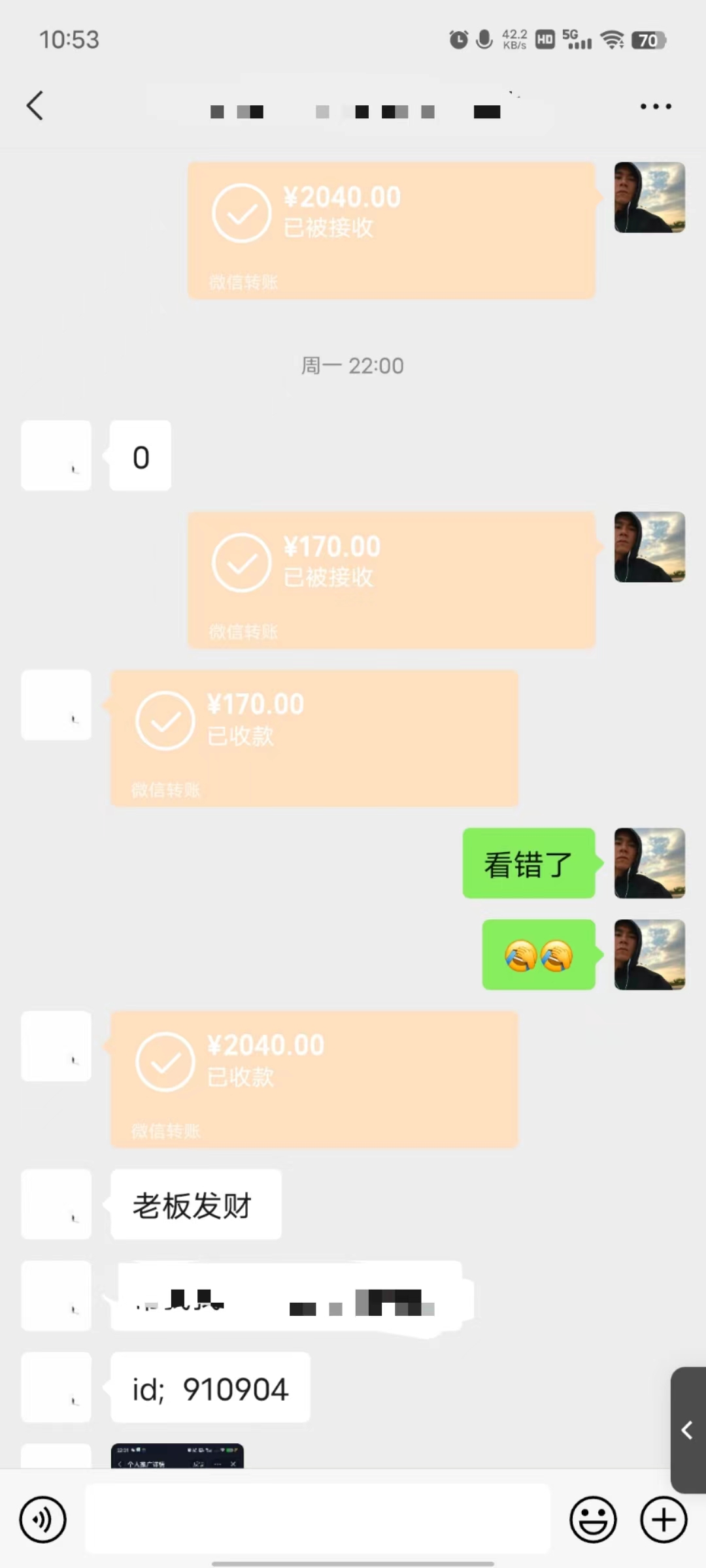Open the plus attachments menu
This screenshot has width=706, height=1568.
click(x=663, y=1520)
